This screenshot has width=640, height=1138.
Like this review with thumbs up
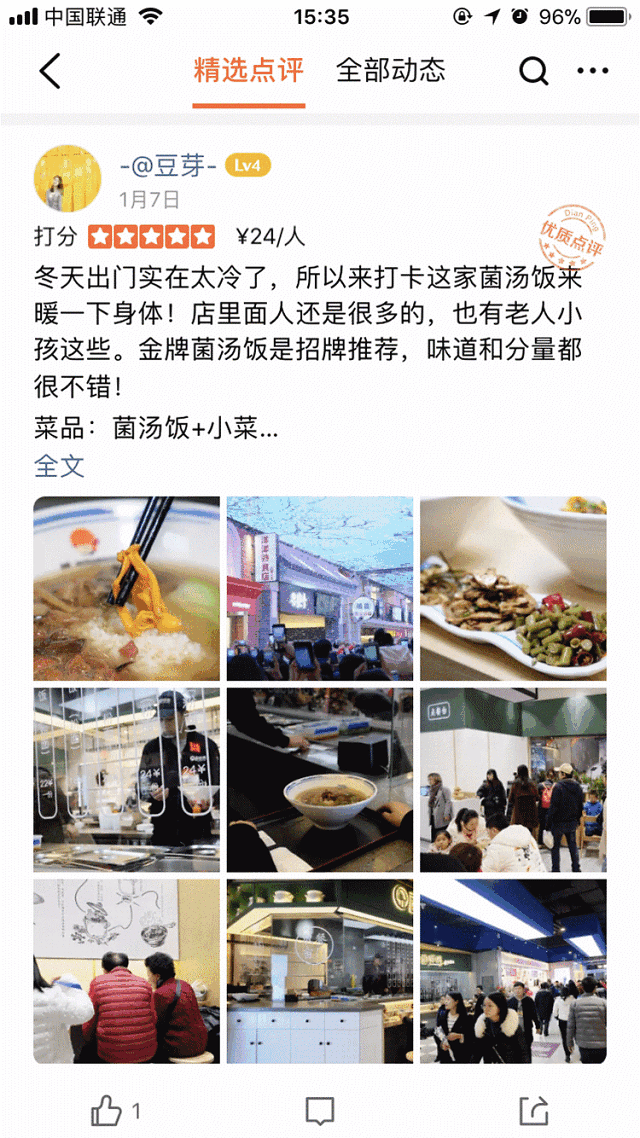(x=107, y=1109)
